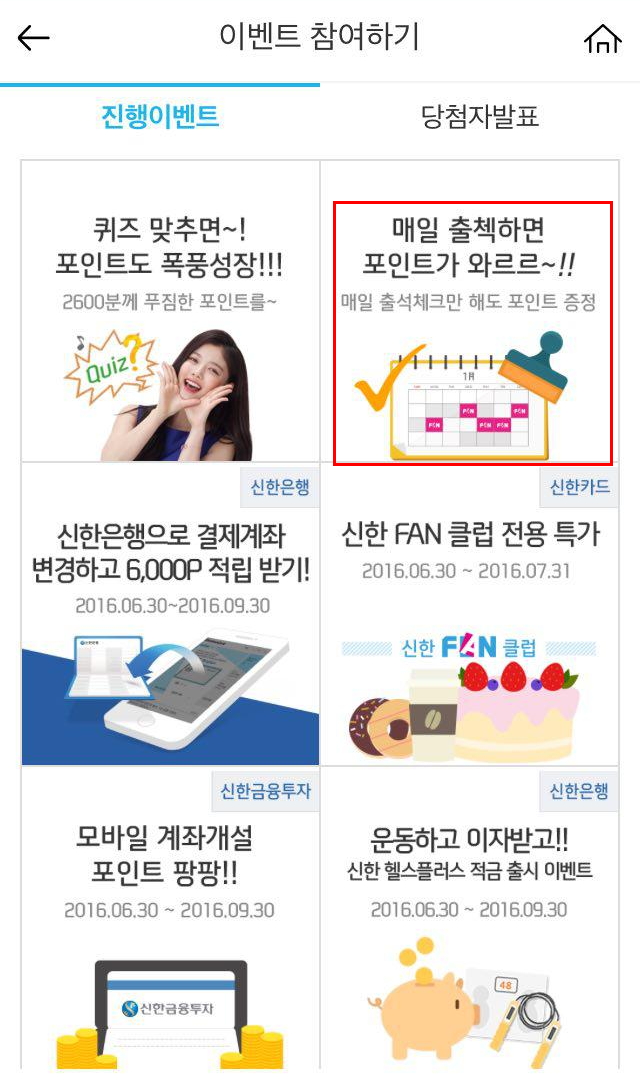Open the 모바일 계좌개설 포인트 팡팡 event
This screenshot has width=640, height=1089.
170,918
